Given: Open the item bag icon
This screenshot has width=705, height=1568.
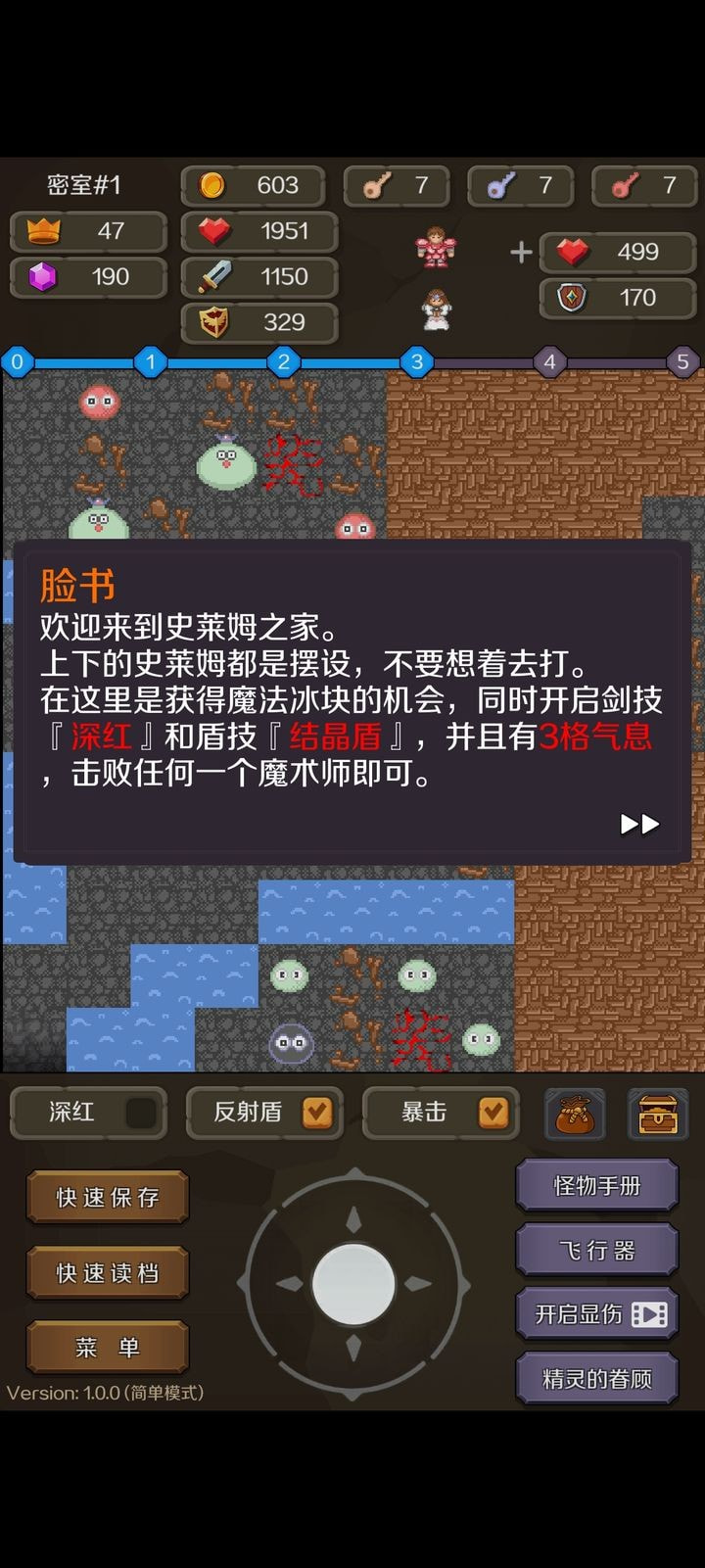Looking at the screenshot, I should pos(575,1114).
